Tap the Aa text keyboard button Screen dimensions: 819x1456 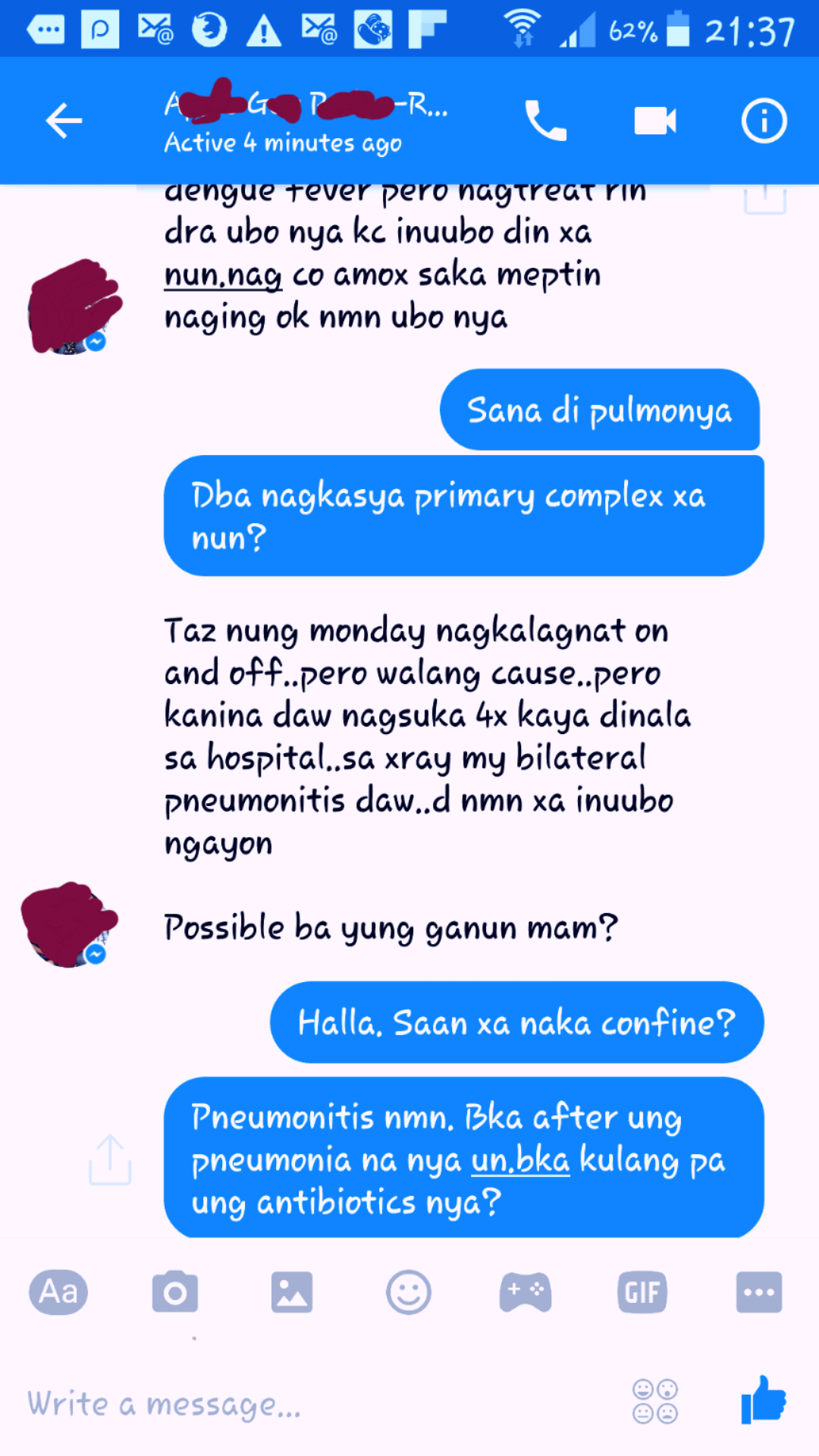click(x=58, y=1292)
